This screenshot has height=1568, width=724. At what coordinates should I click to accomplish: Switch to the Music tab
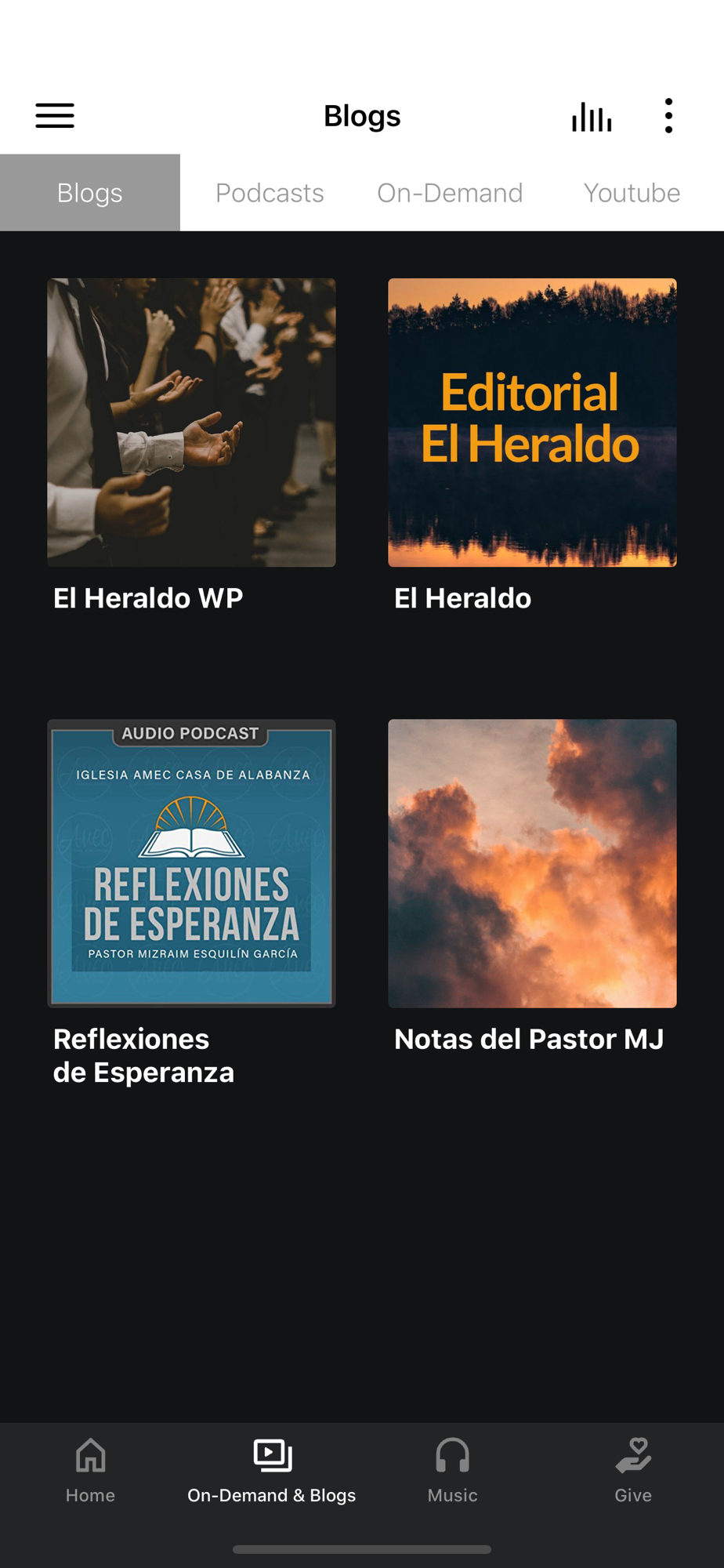452,1470
